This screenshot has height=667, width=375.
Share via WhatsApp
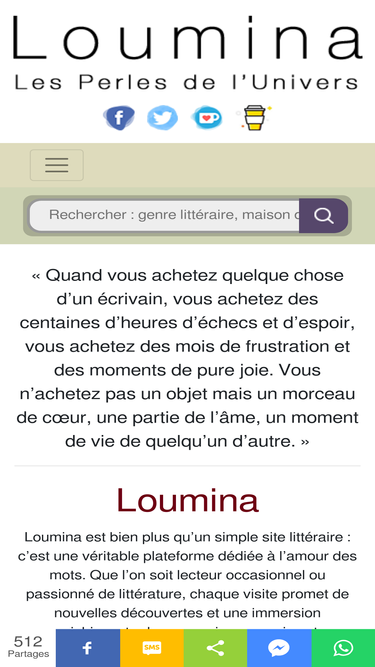coord(343,648)
